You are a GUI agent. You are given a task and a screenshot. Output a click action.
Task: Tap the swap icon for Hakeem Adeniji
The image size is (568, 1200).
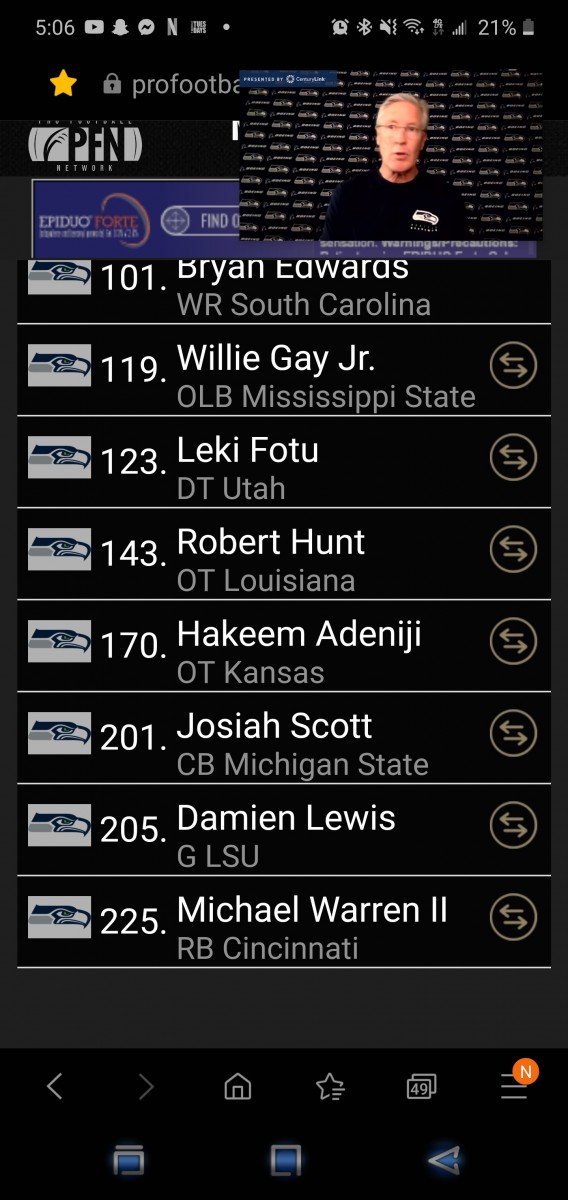[x=513, y=643]
